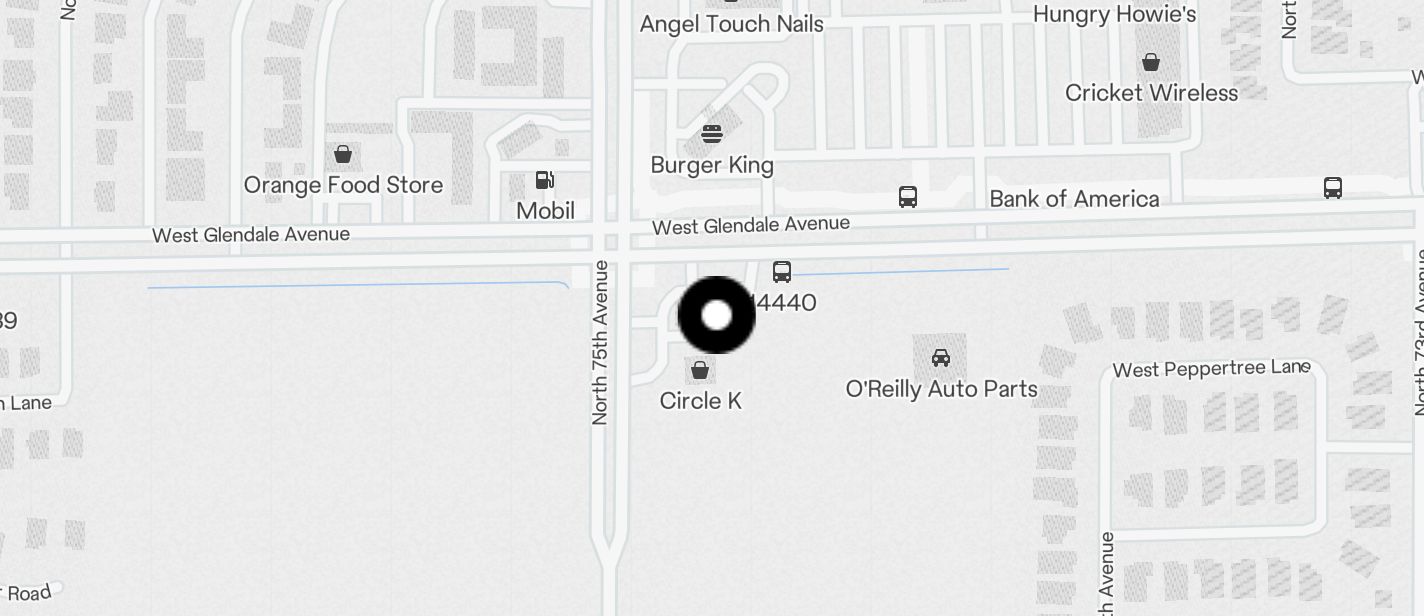Select the Circle K store marker
This screenshot has height=616, width=1424.
click(x=700, y=371)
